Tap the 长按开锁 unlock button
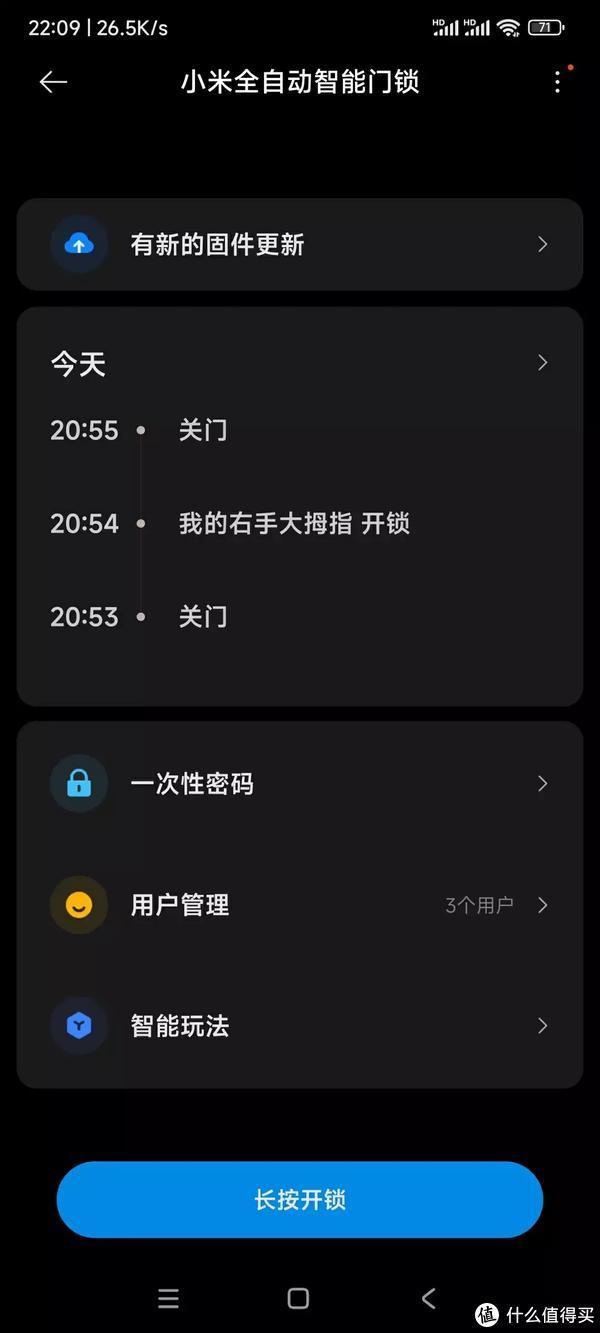The image size is (600, 1333). point(300,1199)
